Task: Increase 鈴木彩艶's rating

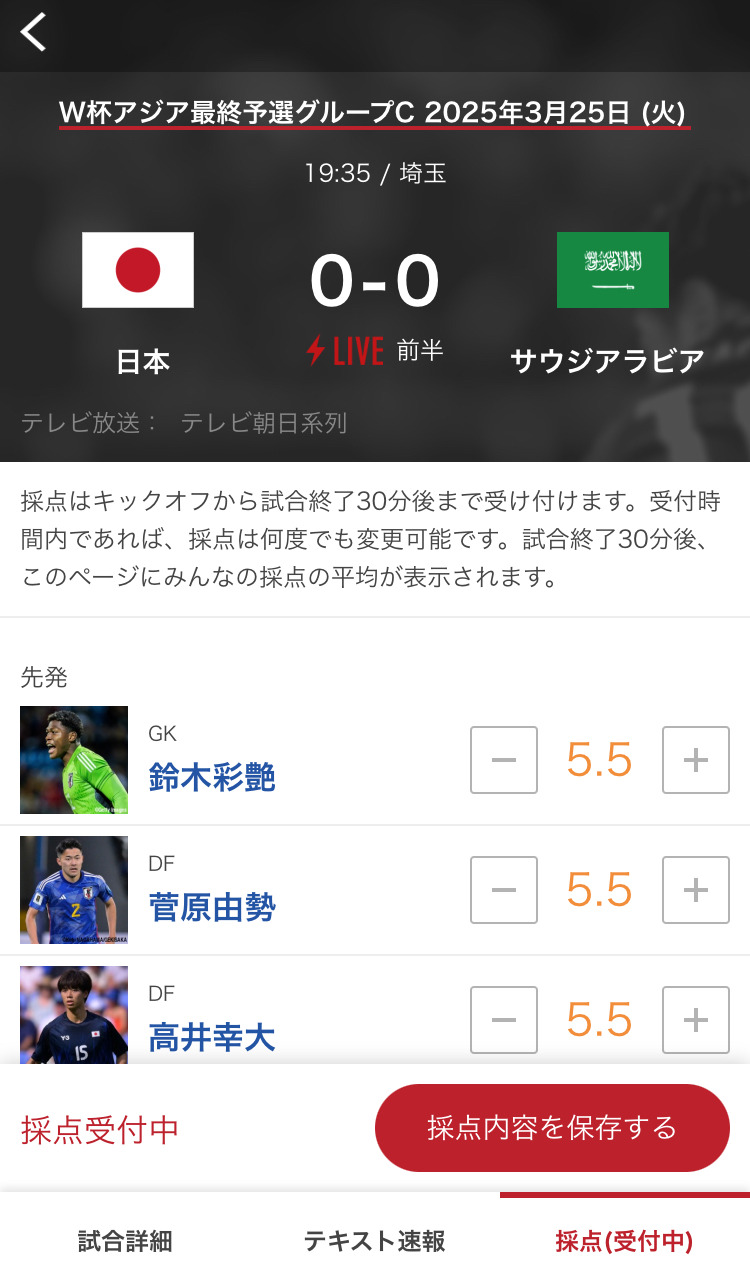Action: pyautogui.click(x=695, y=760)
